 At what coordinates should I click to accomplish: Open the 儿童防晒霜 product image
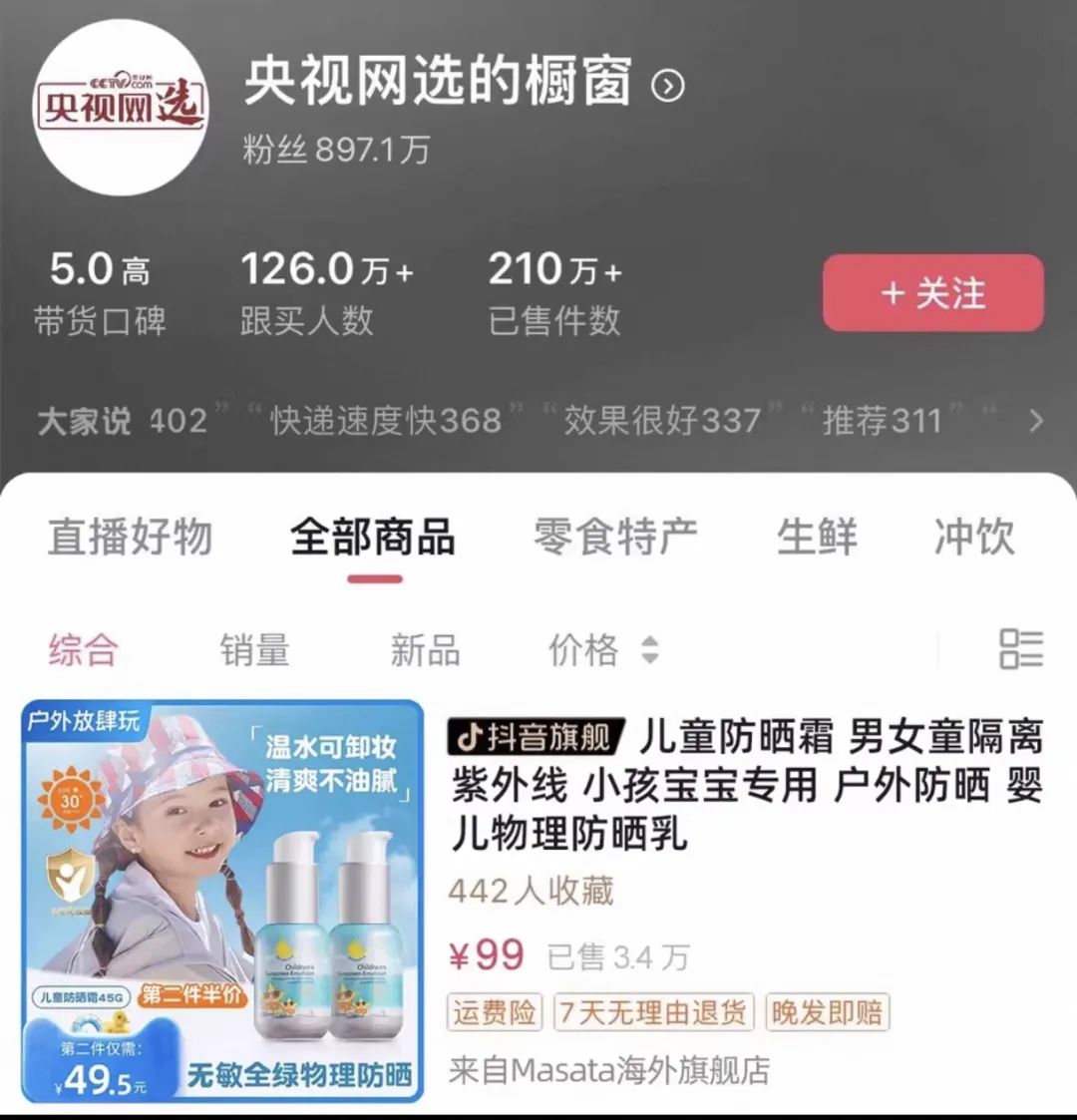pyautogui.click(x=222, y=901)
